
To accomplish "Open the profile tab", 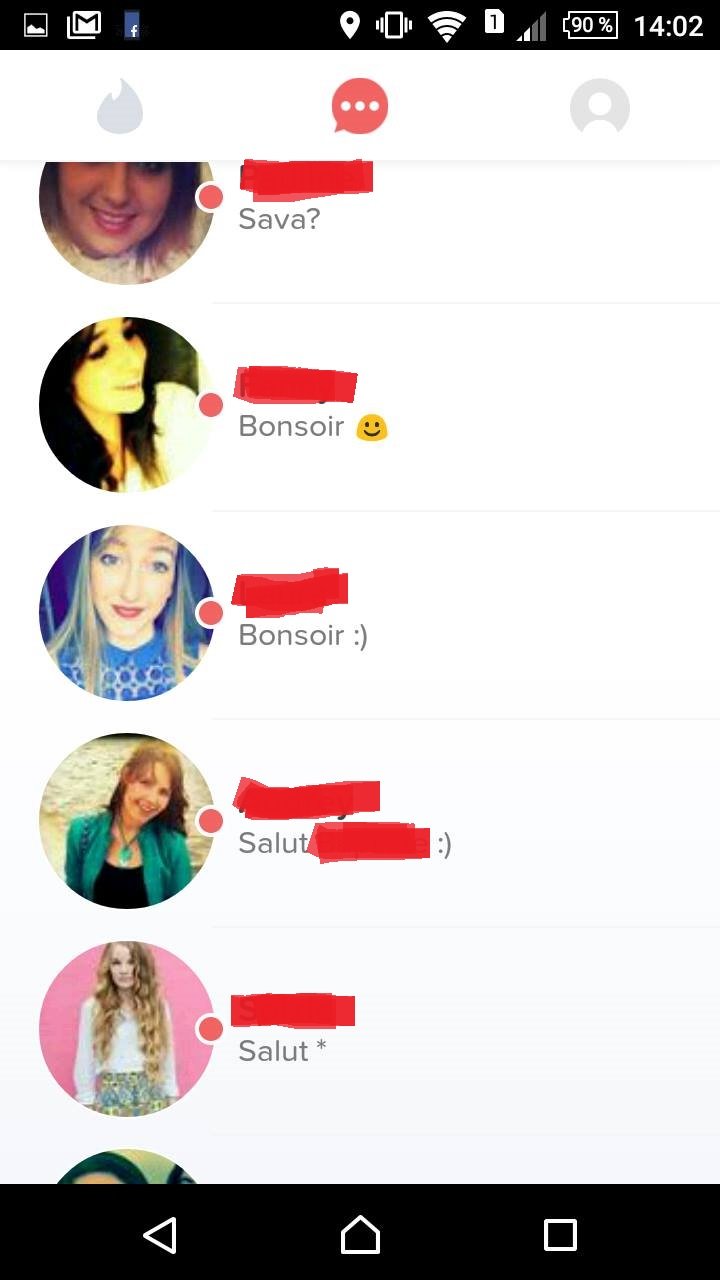I will pos(600,106).
